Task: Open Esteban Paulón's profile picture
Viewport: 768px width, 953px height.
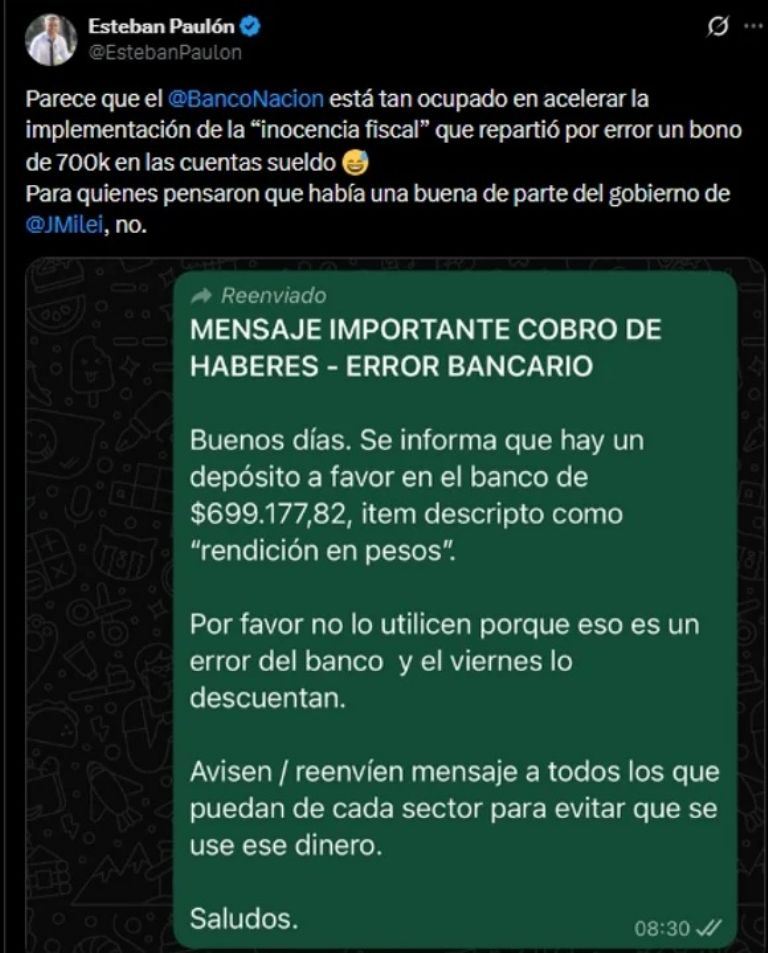Action: [51, 41]
